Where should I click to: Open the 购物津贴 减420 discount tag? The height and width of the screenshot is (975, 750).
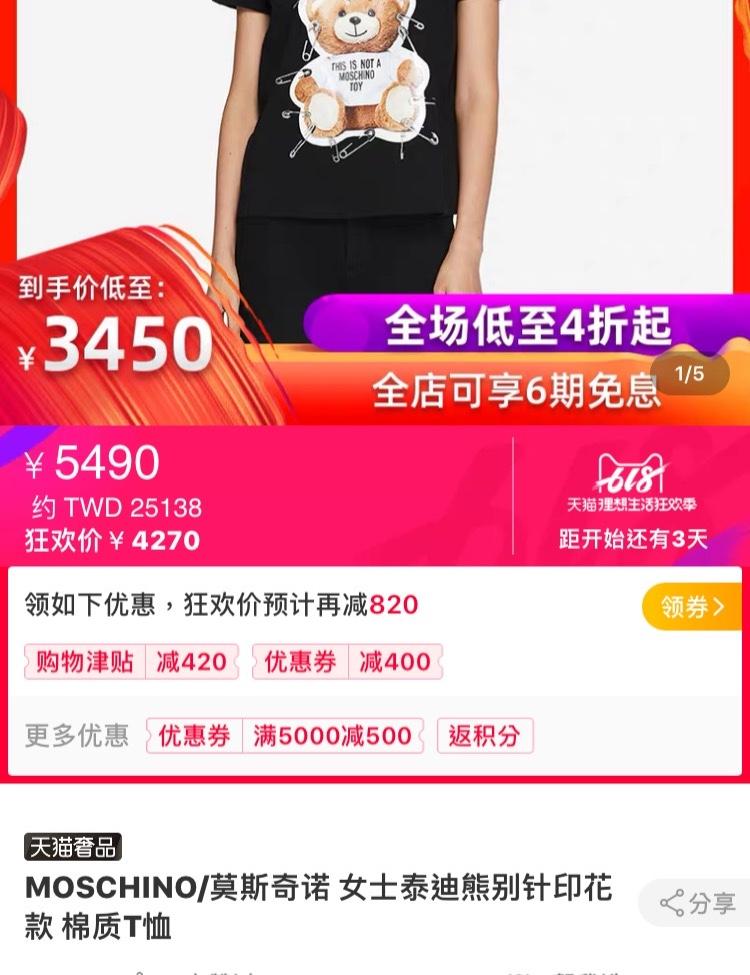[x=131, y=662]
